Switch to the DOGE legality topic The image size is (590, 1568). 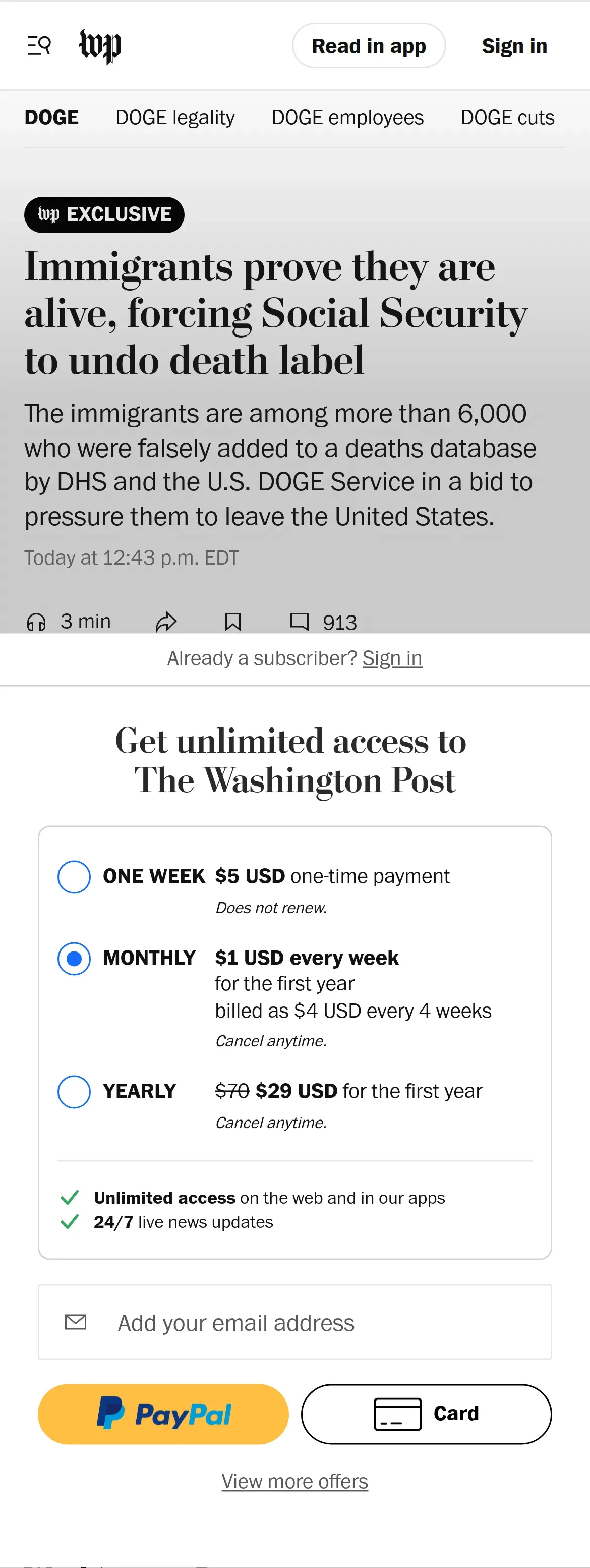(x=175, y=118)
